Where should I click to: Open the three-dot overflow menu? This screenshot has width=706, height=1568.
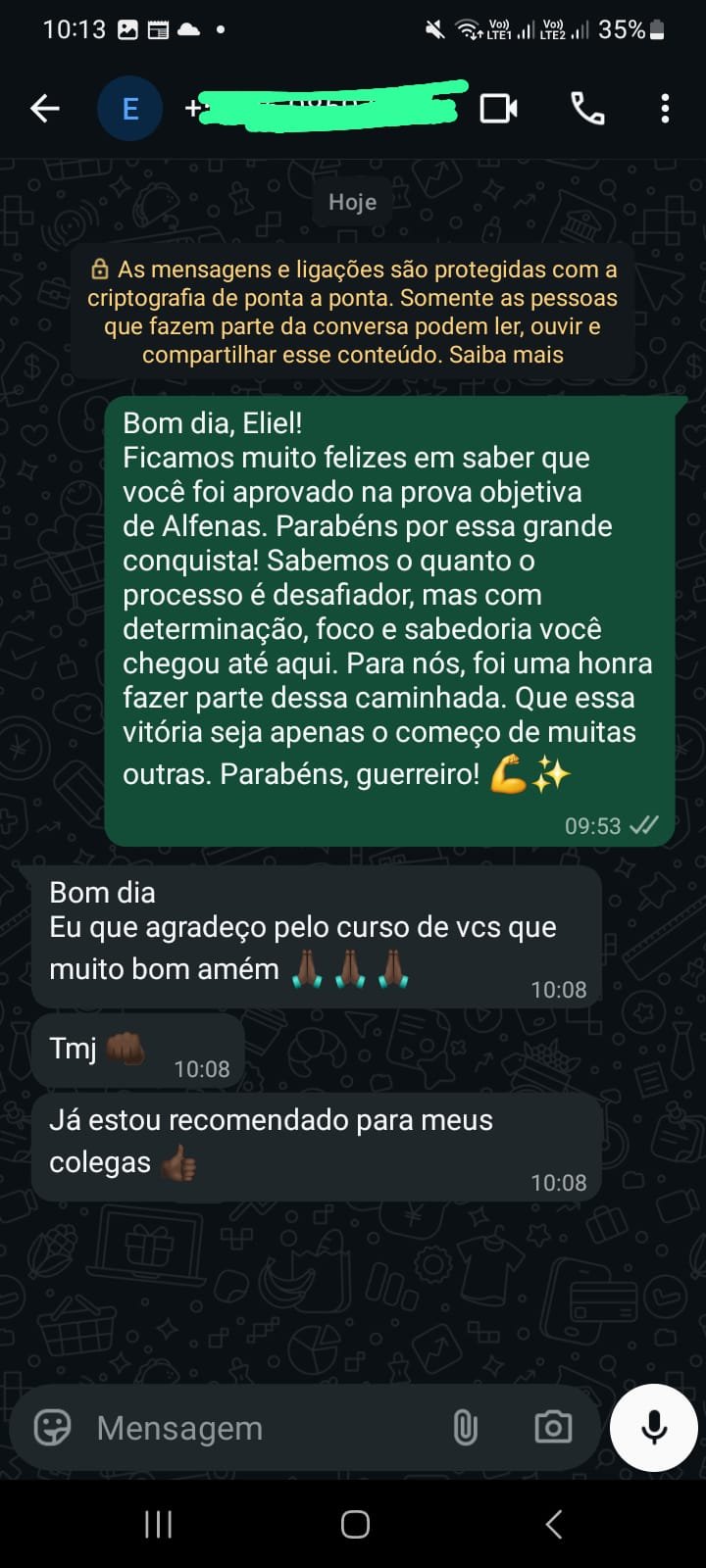(x=665, y=109)
